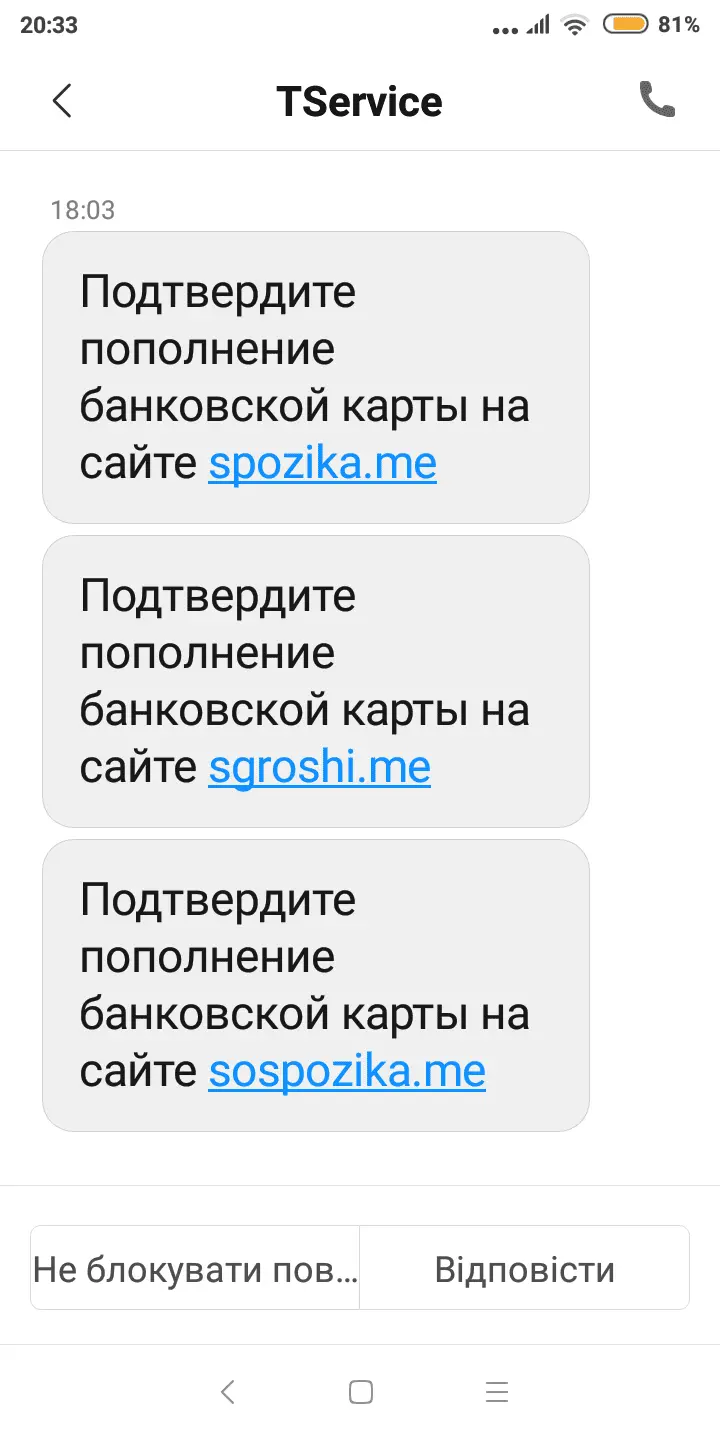Go back from the TService conversation

(x=62, y=101)
